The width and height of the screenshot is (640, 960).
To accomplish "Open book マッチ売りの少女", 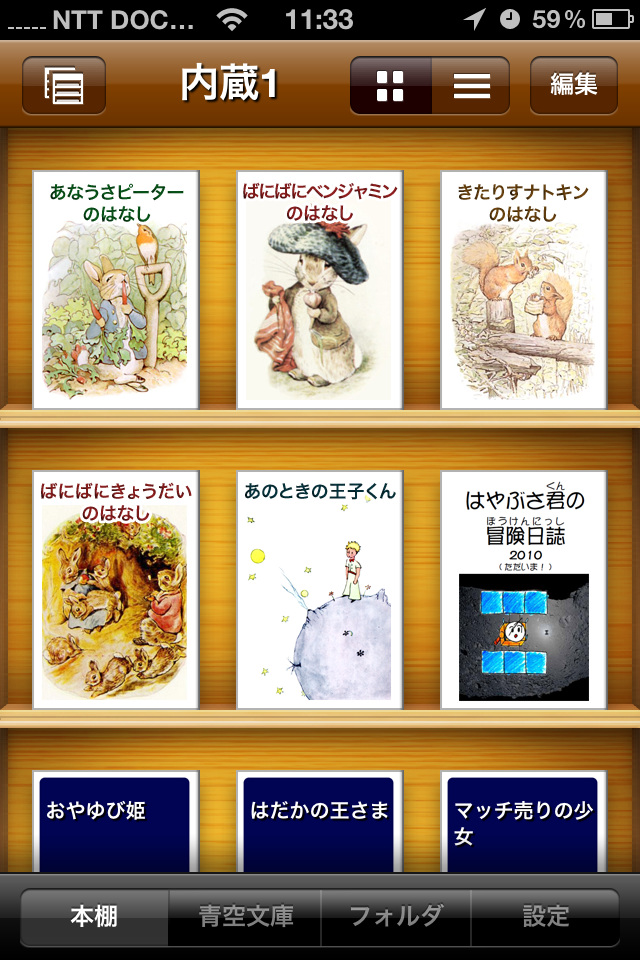I will (x=523, y=822).
